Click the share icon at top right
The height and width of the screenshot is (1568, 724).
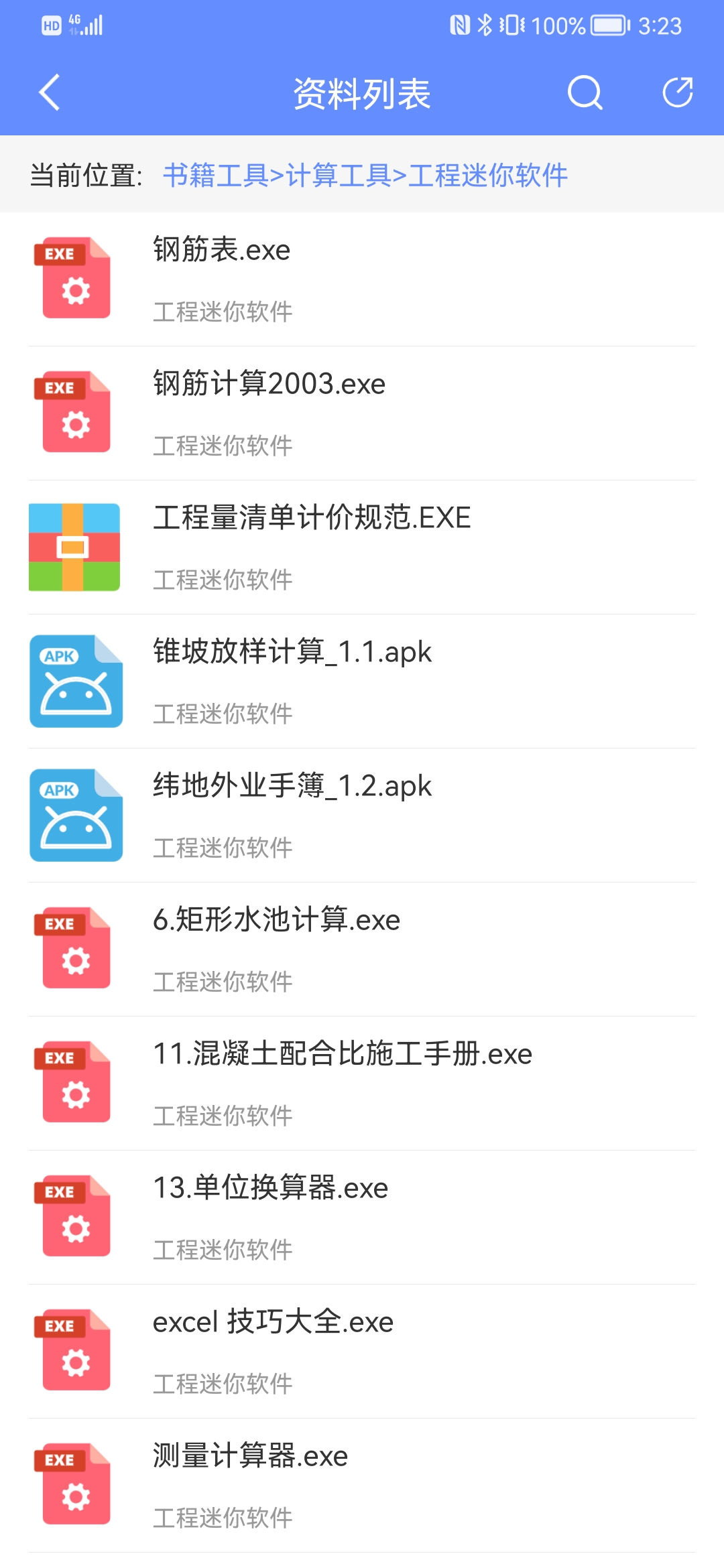678,92
